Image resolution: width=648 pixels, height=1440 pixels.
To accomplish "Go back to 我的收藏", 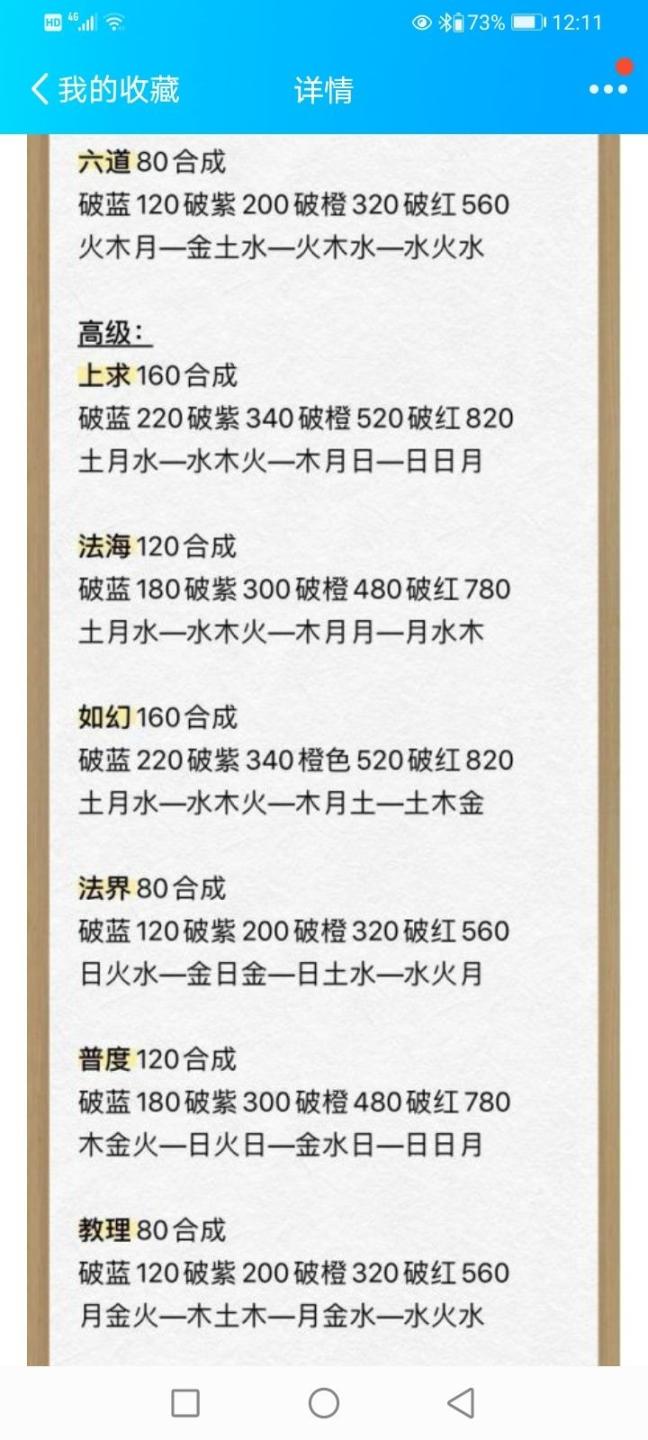I will [105, 89].
